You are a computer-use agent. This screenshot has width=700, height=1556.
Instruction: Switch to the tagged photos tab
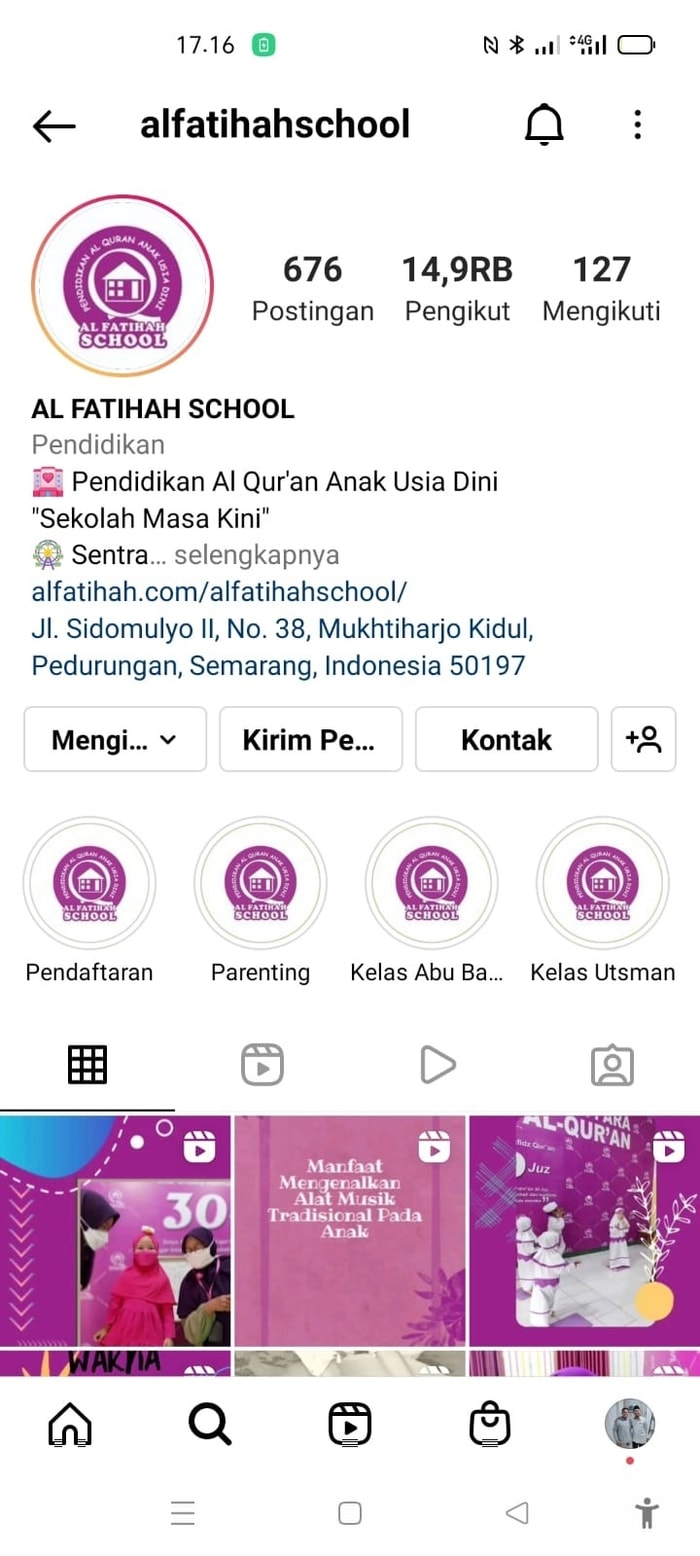coord(612,1065)
